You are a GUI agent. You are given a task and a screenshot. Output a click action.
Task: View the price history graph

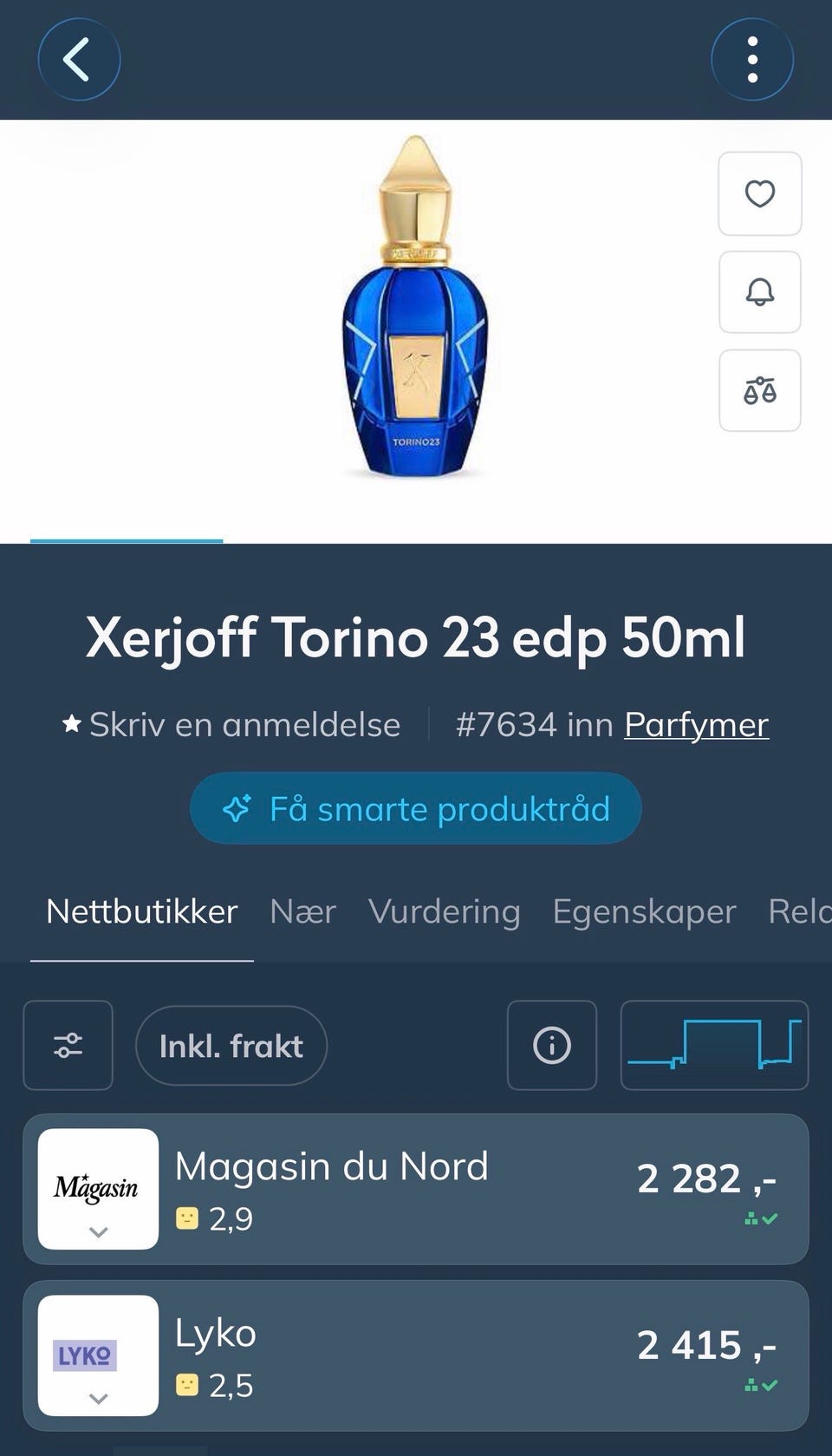(714, 1045)
